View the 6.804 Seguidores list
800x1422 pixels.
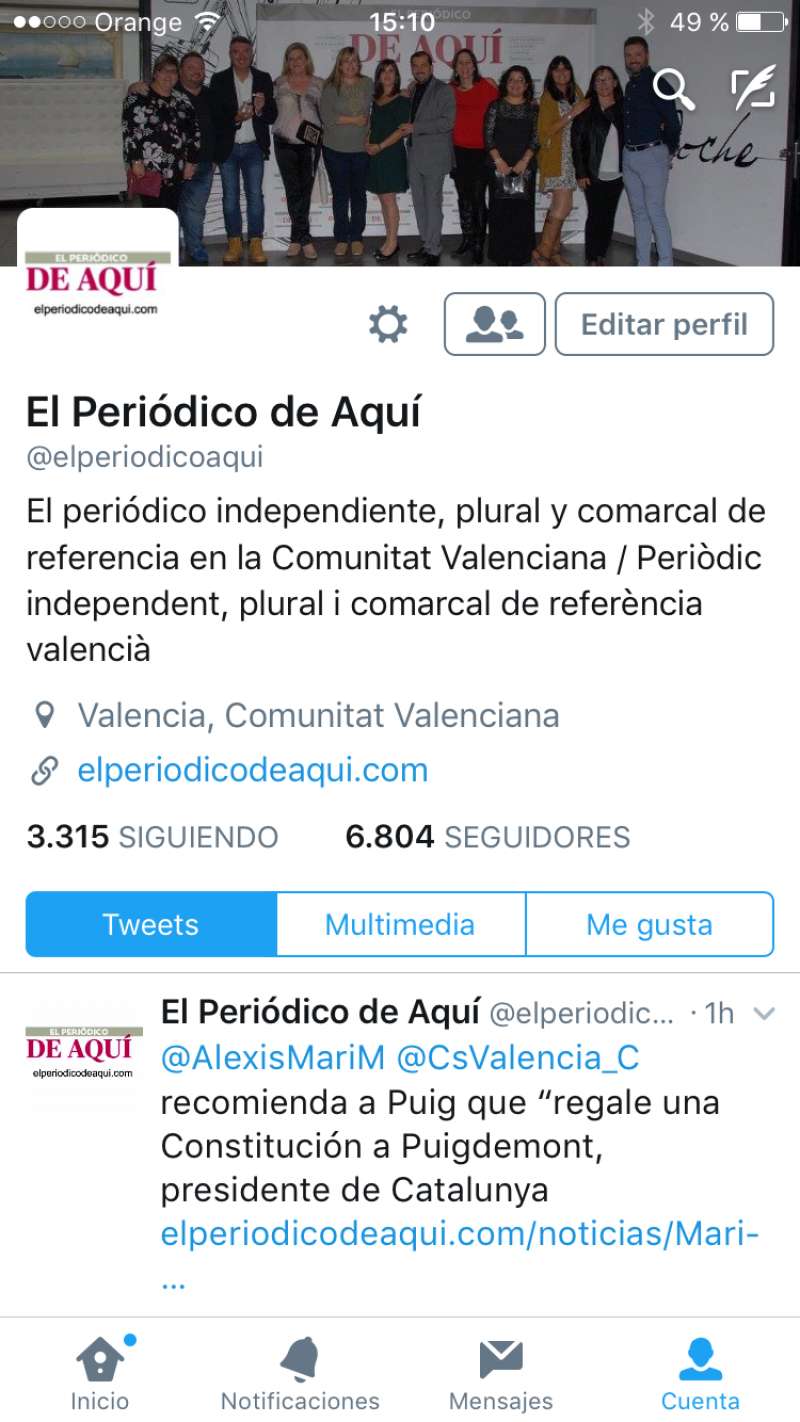487,837
